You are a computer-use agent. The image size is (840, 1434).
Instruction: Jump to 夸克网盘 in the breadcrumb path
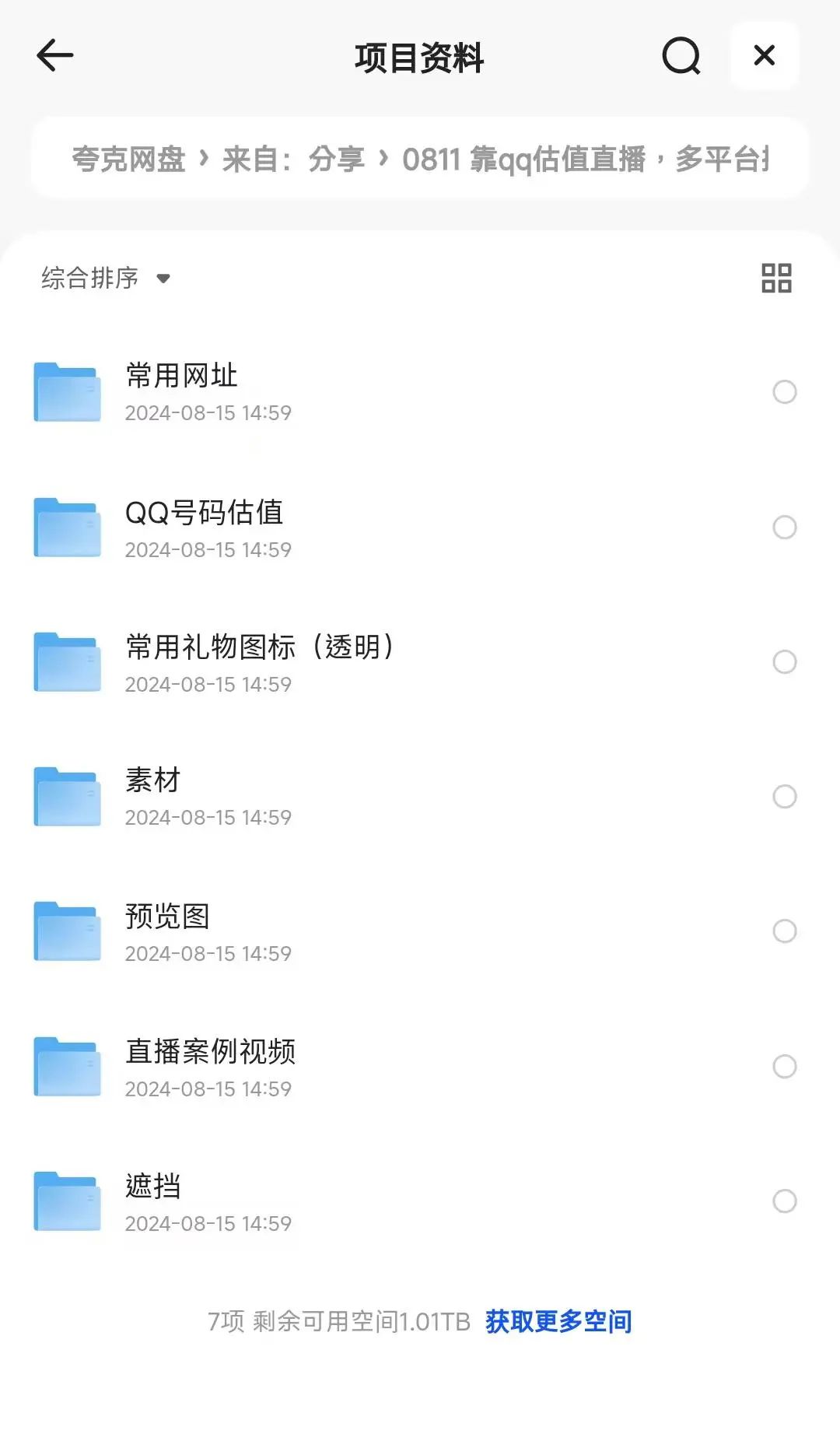coord(128,160)
